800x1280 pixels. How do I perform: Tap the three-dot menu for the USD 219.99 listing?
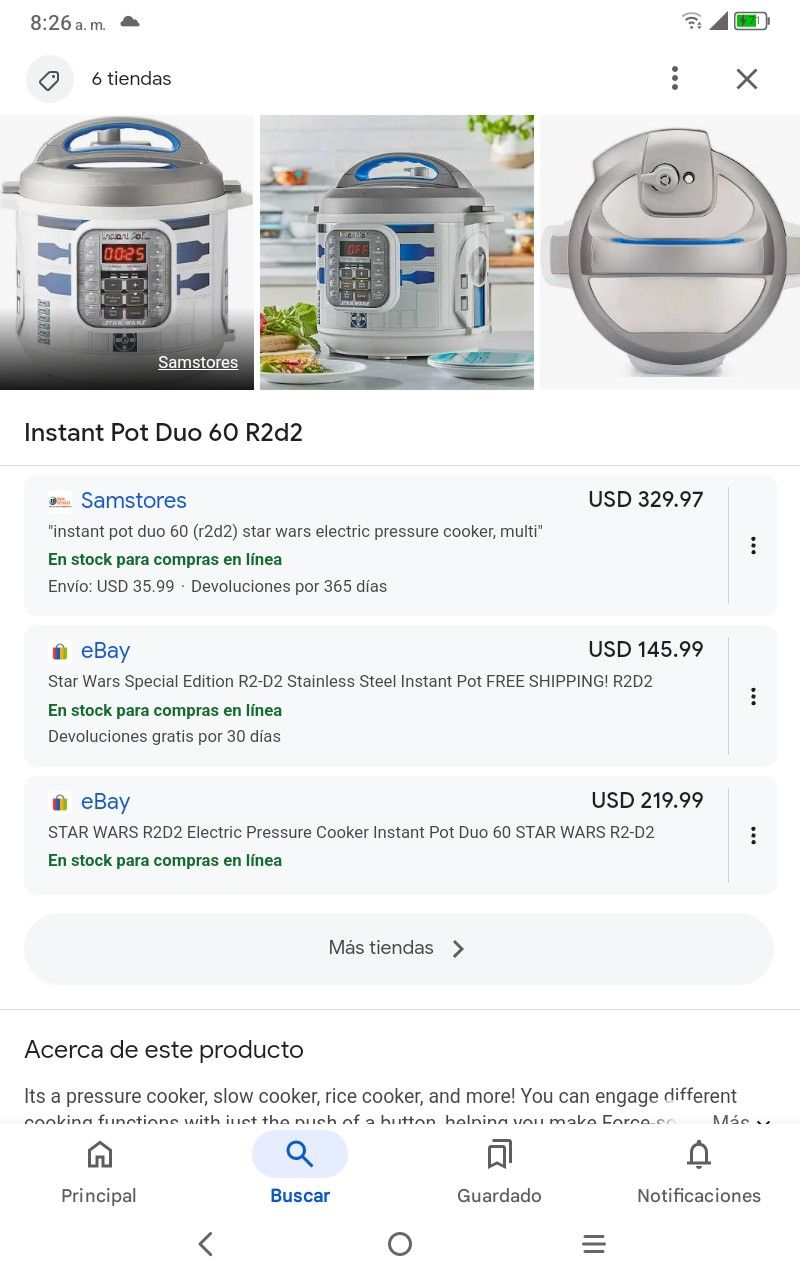coord(753,835)
